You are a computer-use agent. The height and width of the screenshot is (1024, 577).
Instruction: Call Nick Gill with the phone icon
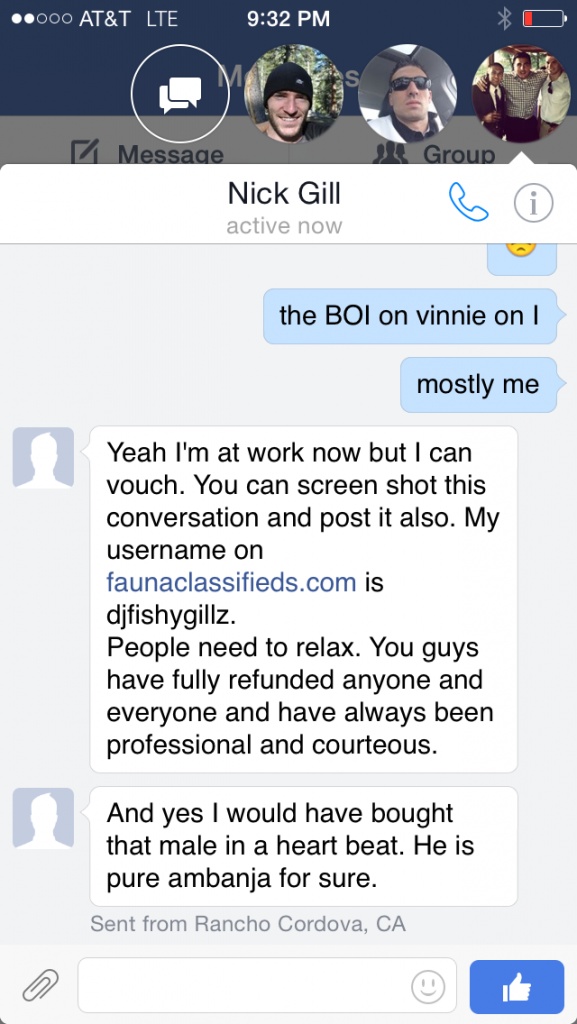(x=469, y=202)
